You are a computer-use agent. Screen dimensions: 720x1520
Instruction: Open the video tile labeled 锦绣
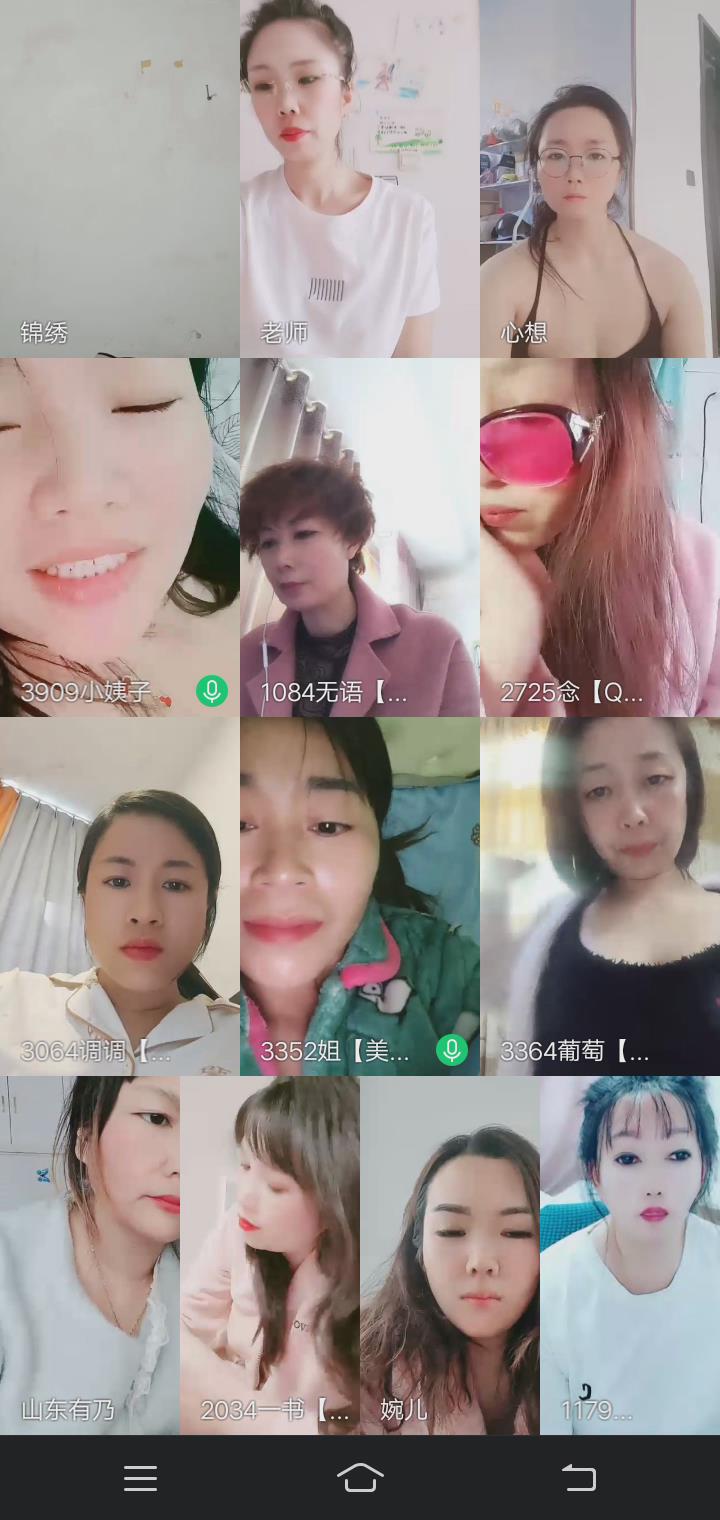click(x=120, y=178)
